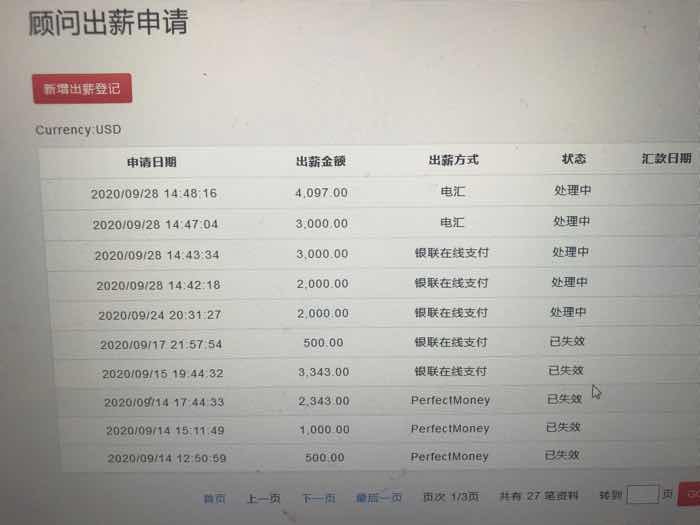
Task: Focus the 转到 page number input box
Action: pyautogui.click(x=642, y=495)
